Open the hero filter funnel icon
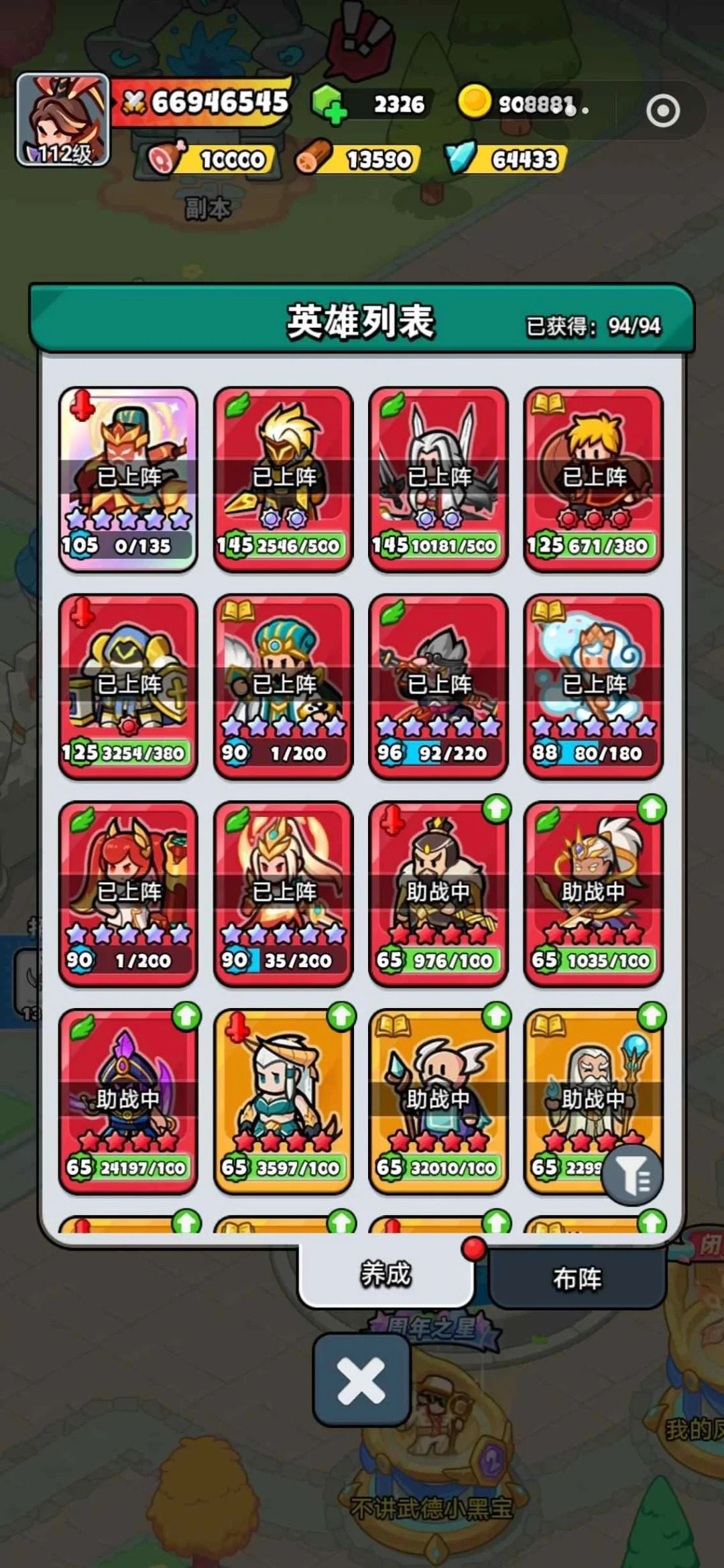Viewport: 724px width, 1568px height. (631, 1174)
